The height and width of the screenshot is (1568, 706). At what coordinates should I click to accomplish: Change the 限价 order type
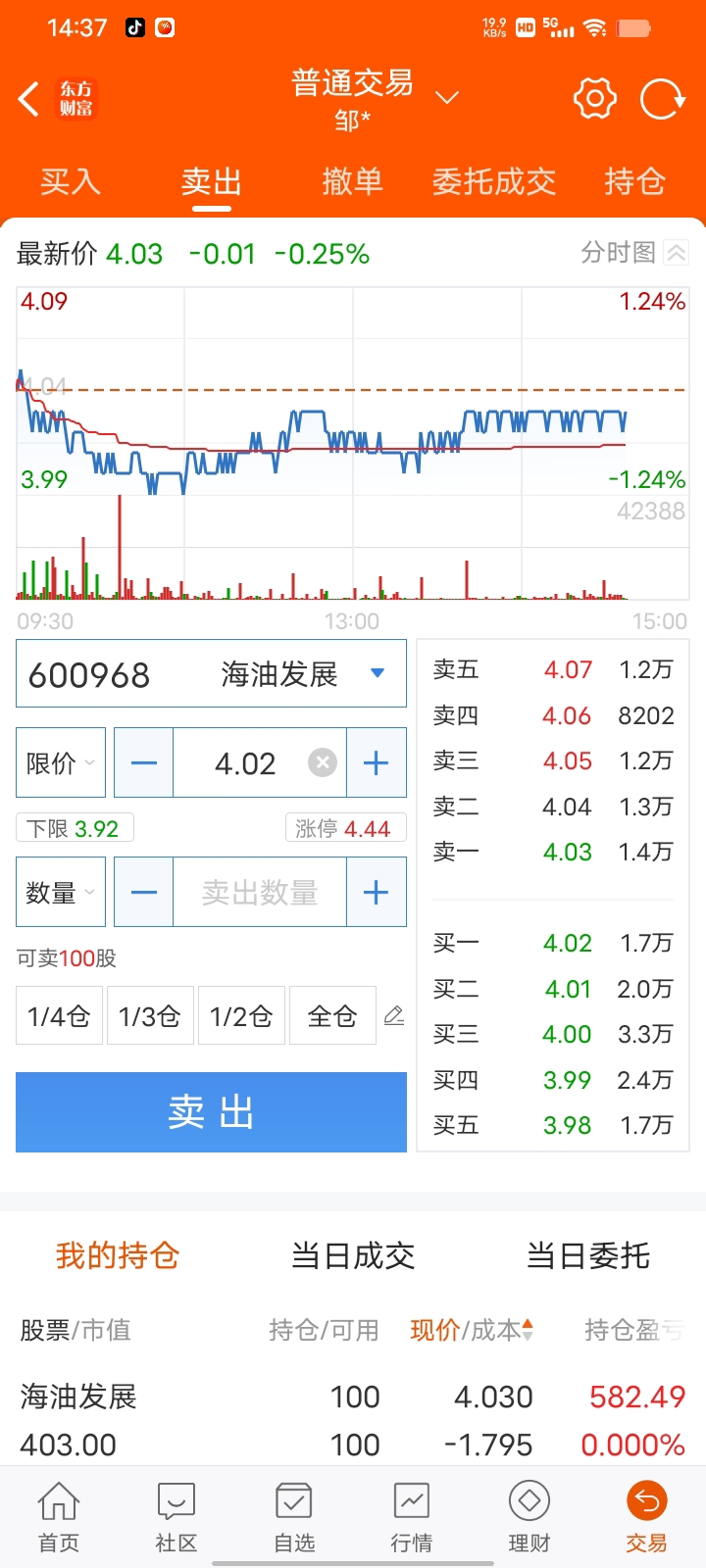pos(61,762)
